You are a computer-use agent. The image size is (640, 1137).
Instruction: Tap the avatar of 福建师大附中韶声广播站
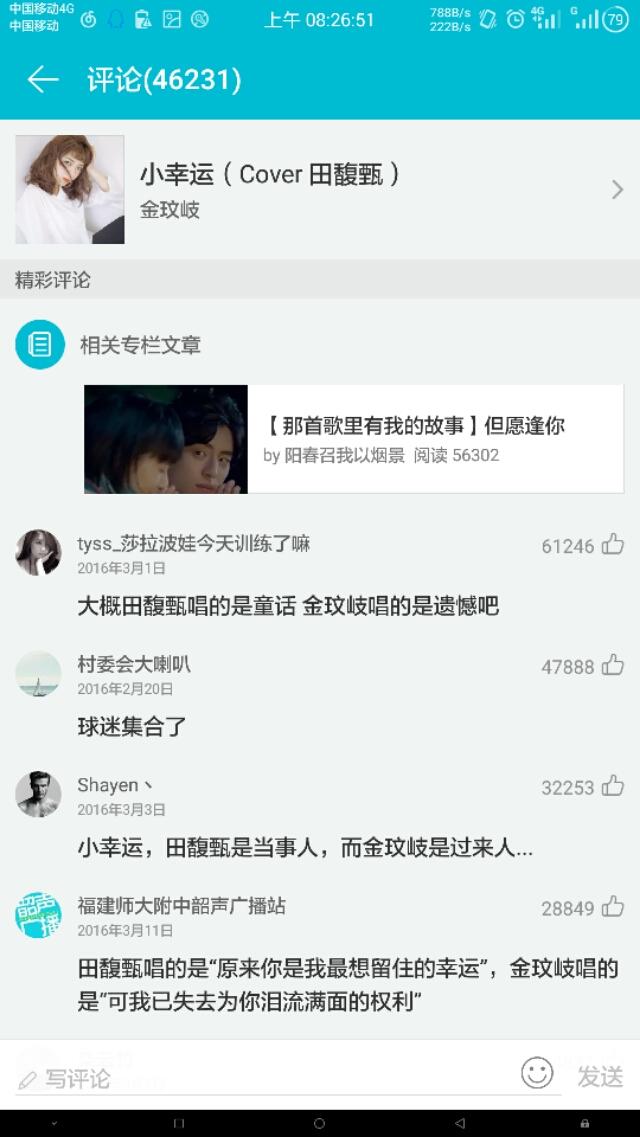(x=39, y=915)
